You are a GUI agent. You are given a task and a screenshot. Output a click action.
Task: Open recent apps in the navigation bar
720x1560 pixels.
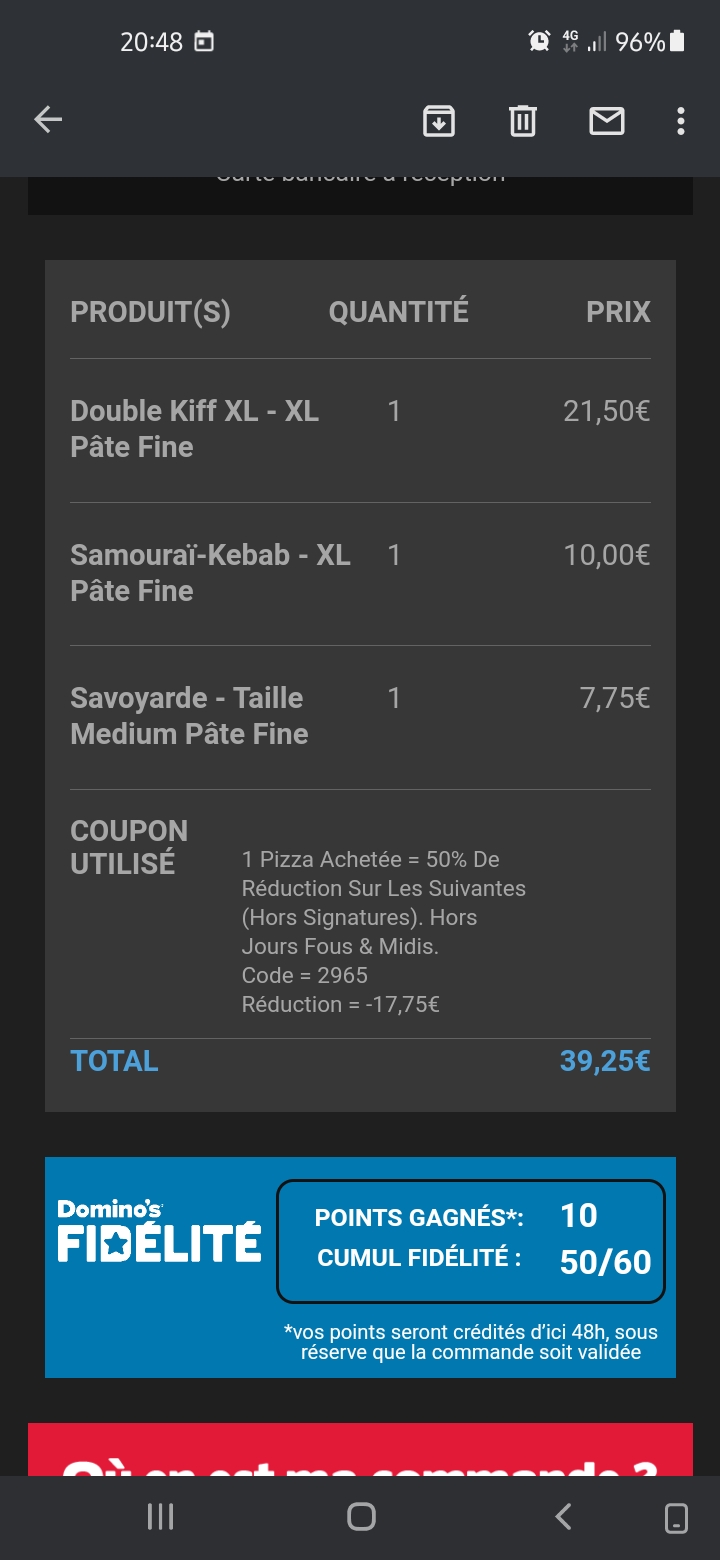(x=160, y=1517)
